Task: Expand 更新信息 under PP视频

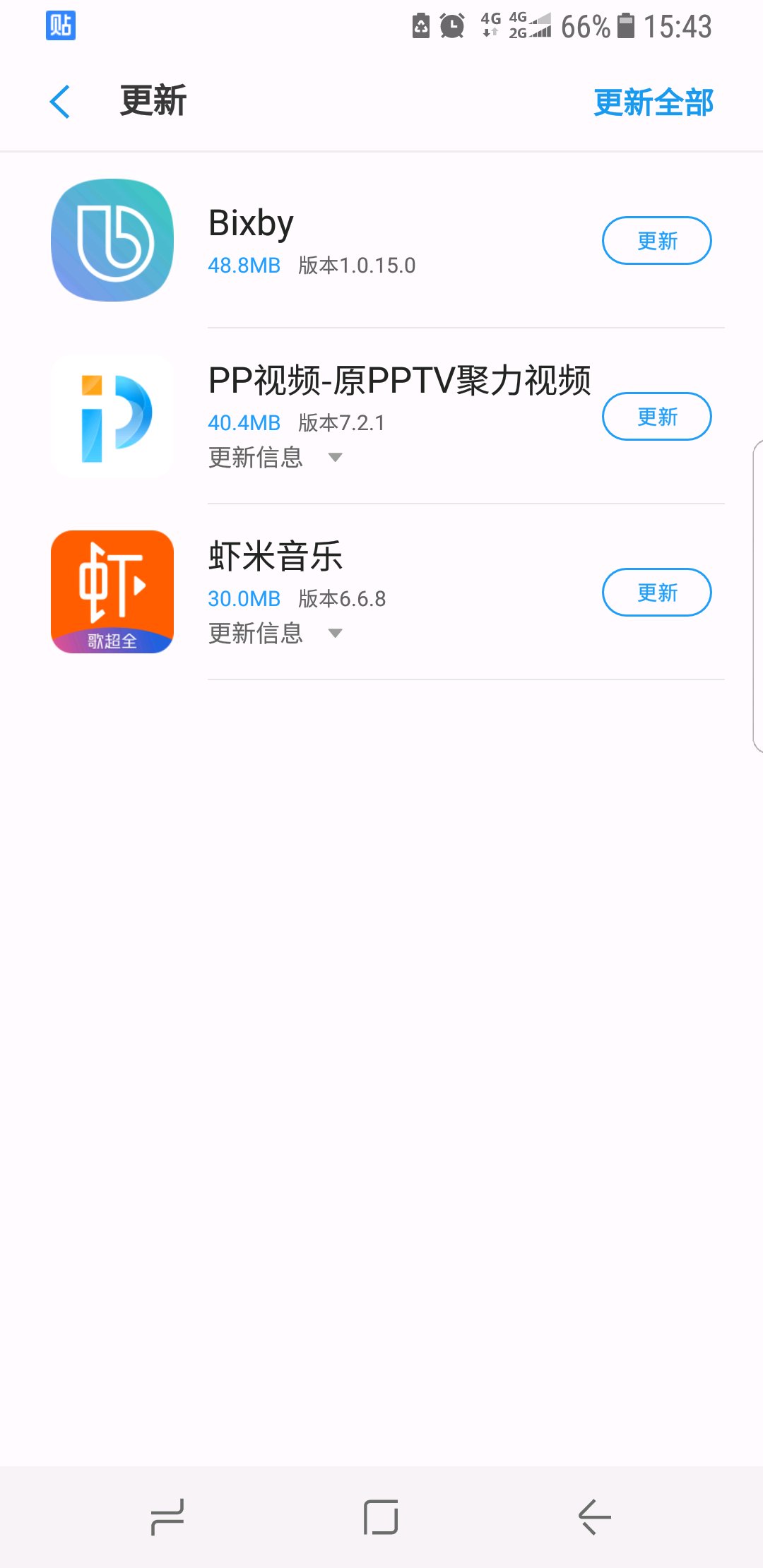Action: pyautogui.click(x=276, y=458)
